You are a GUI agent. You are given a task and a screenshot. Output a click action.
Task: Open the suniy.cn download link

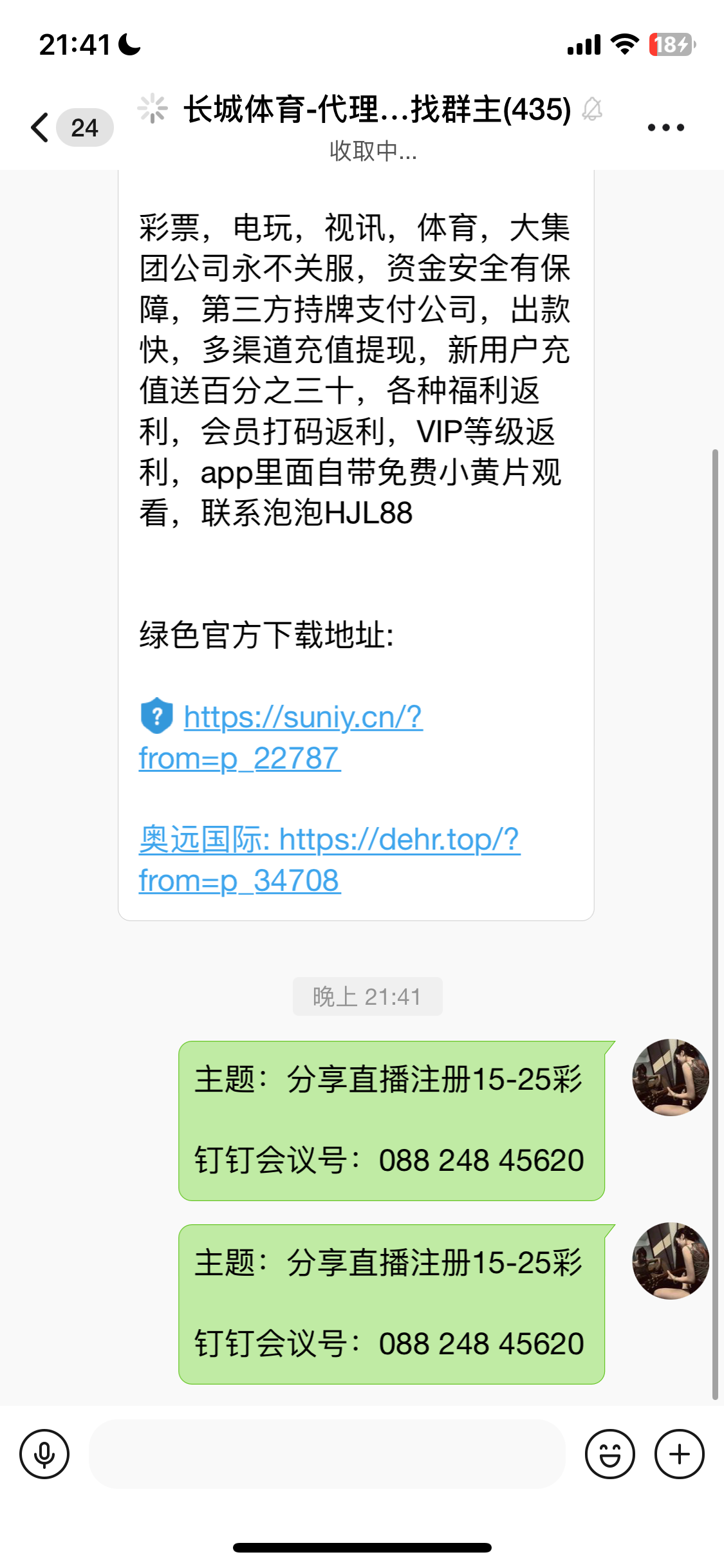(302, 718)
